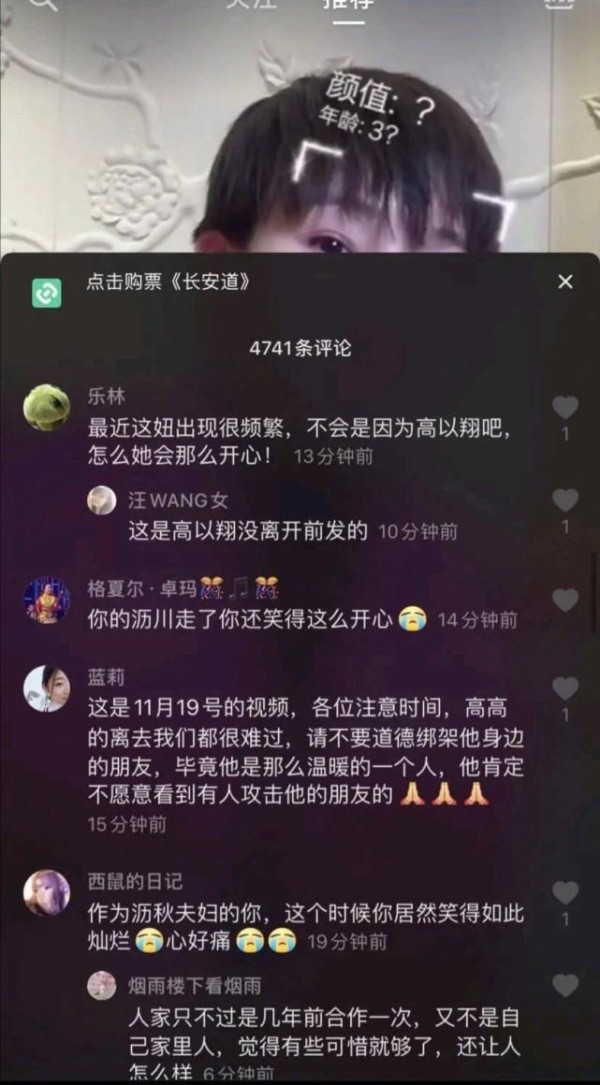This screenshot has width=600, height=1085.
Task: Like 格夏尔·卓玛's comment
Action: coord(565,600)
